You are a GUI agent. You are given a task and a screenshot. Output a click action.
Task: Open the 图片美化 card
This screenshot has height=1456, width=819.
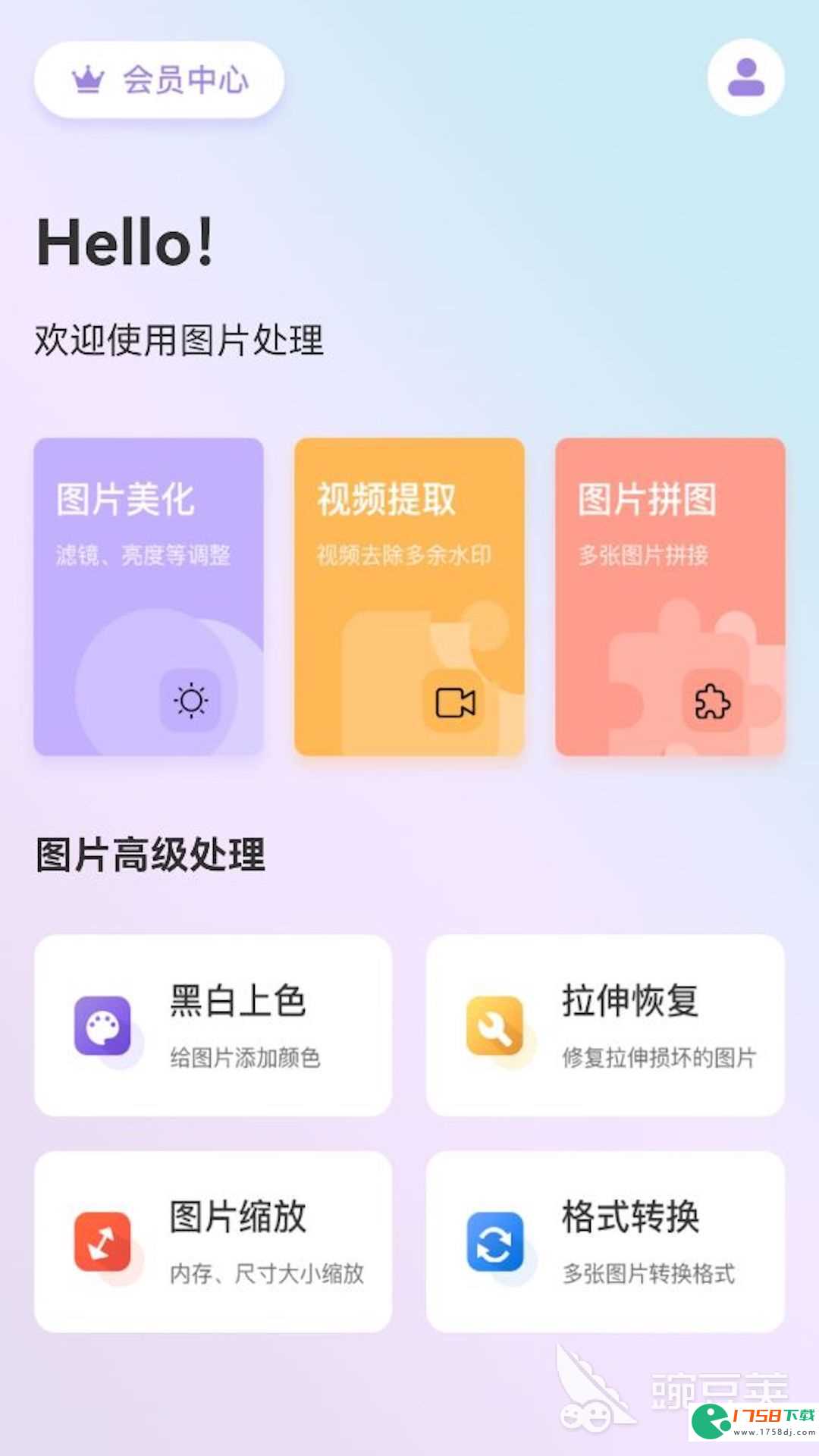coord(149,597)
